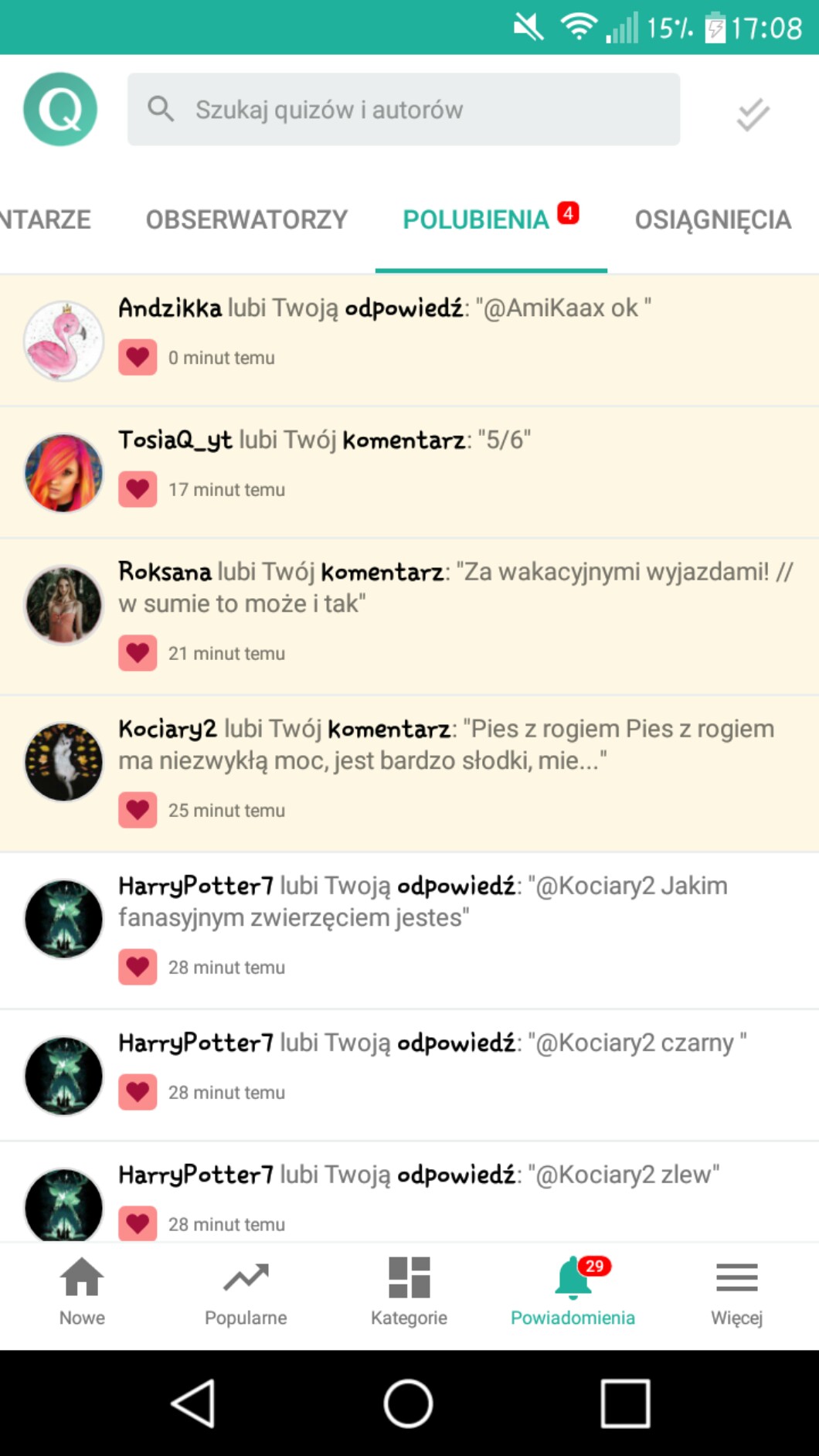Mark all notifications as read
The image size is (819, 1456).
click(752, 114)
